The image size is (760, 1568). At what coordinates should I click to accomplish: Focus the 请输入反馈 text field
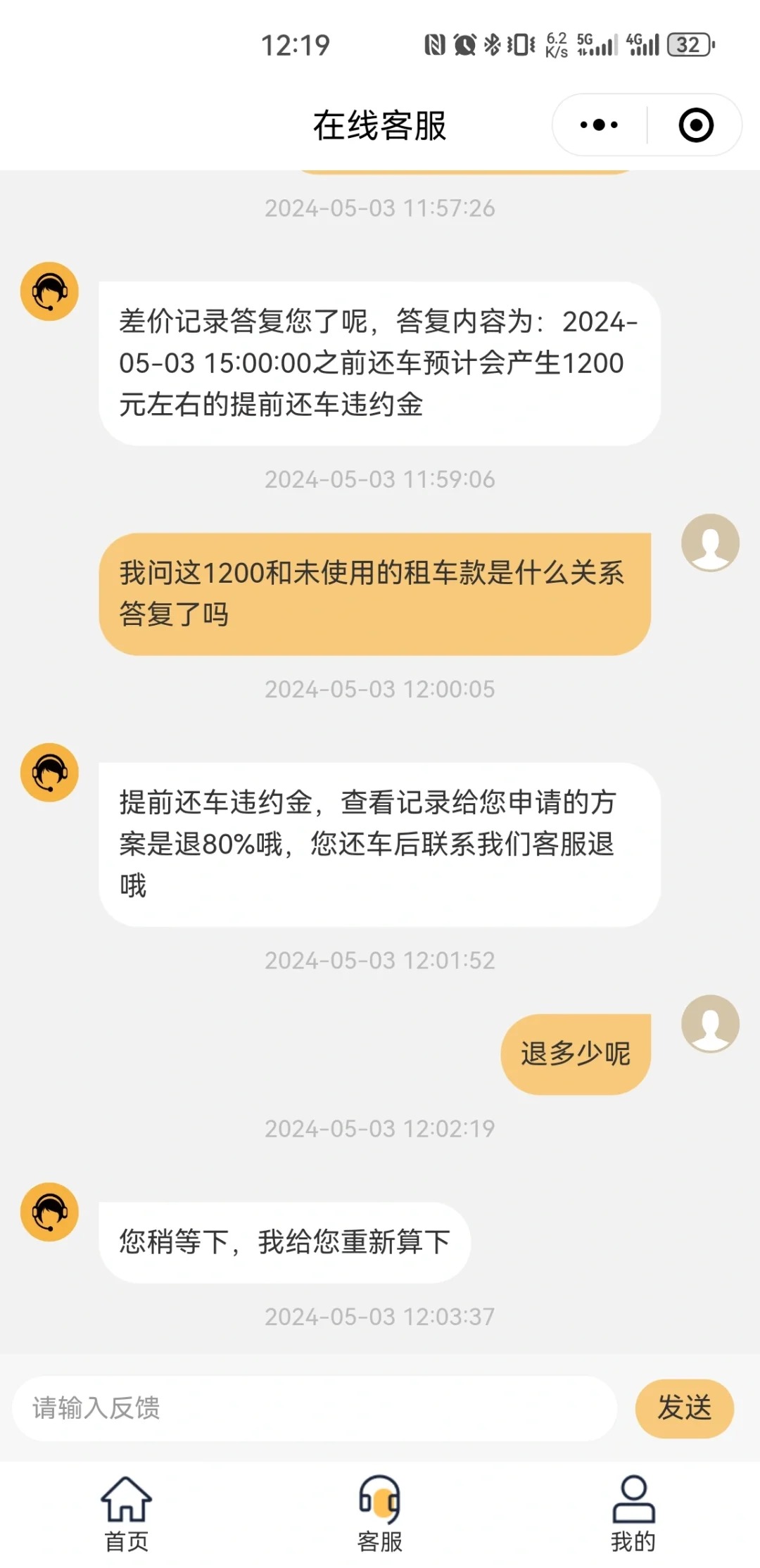pyautogui.click(x=315, y=1408)
